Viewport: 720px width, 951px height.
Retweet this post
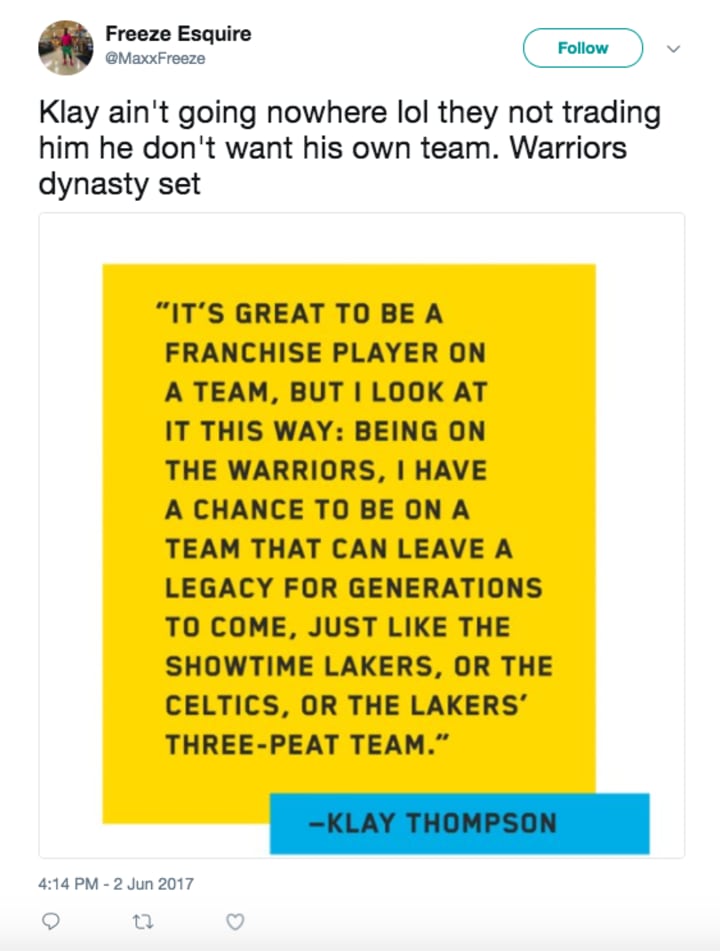click(x=143, y=920)
